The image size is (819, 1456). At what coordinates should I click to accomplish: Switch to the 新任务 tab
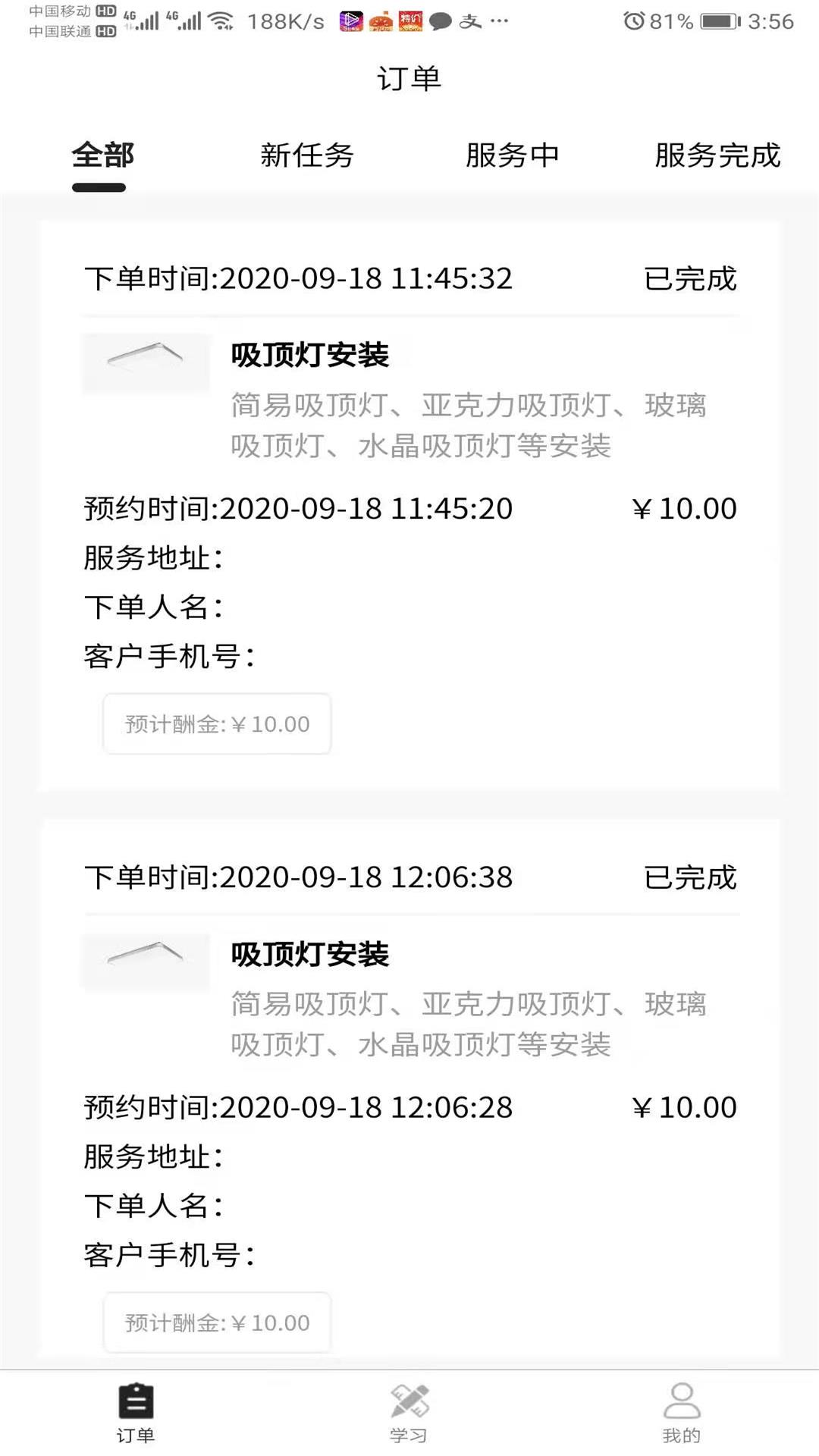(x=307, y=155)
